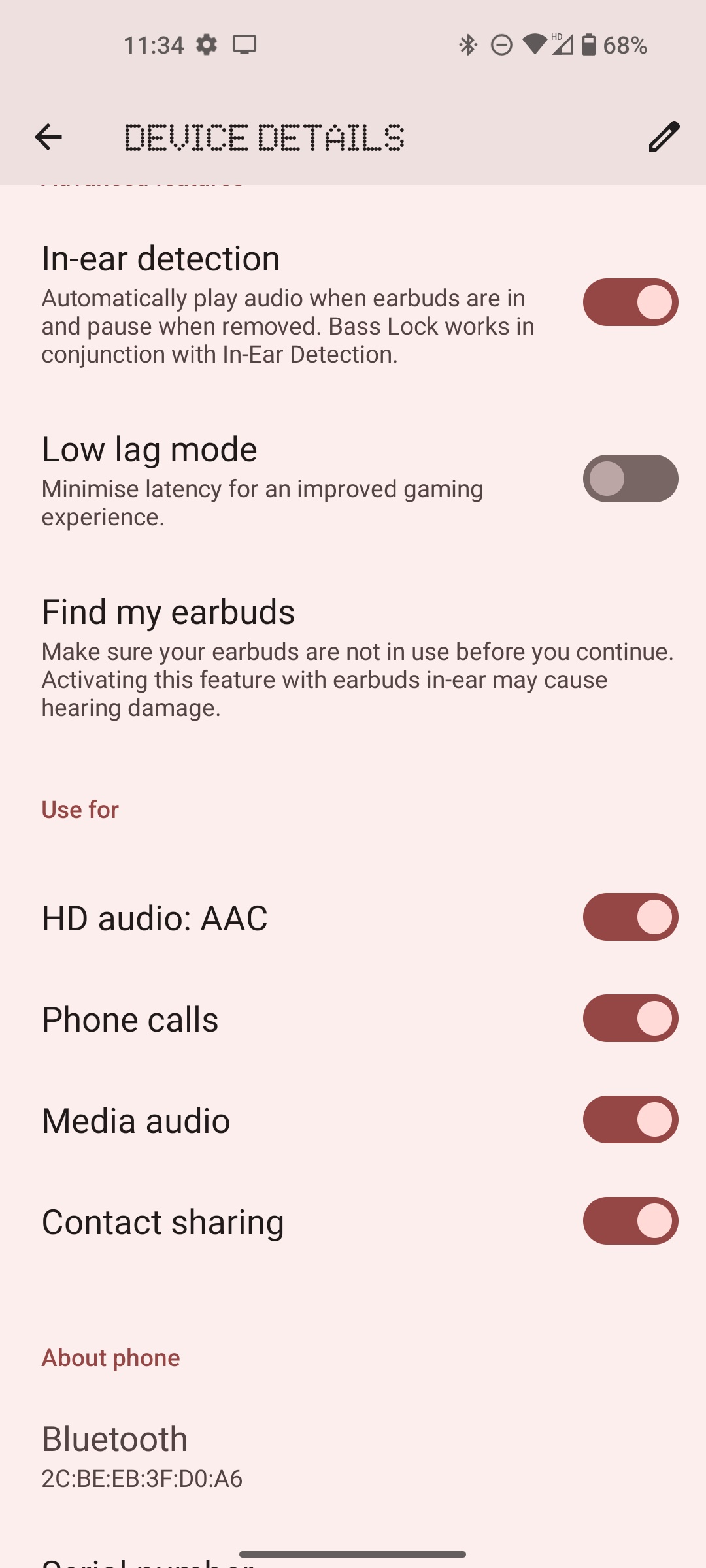Screen dimensions: 706x1568
Task: Disable Contact sharing
Action: 630,1221
